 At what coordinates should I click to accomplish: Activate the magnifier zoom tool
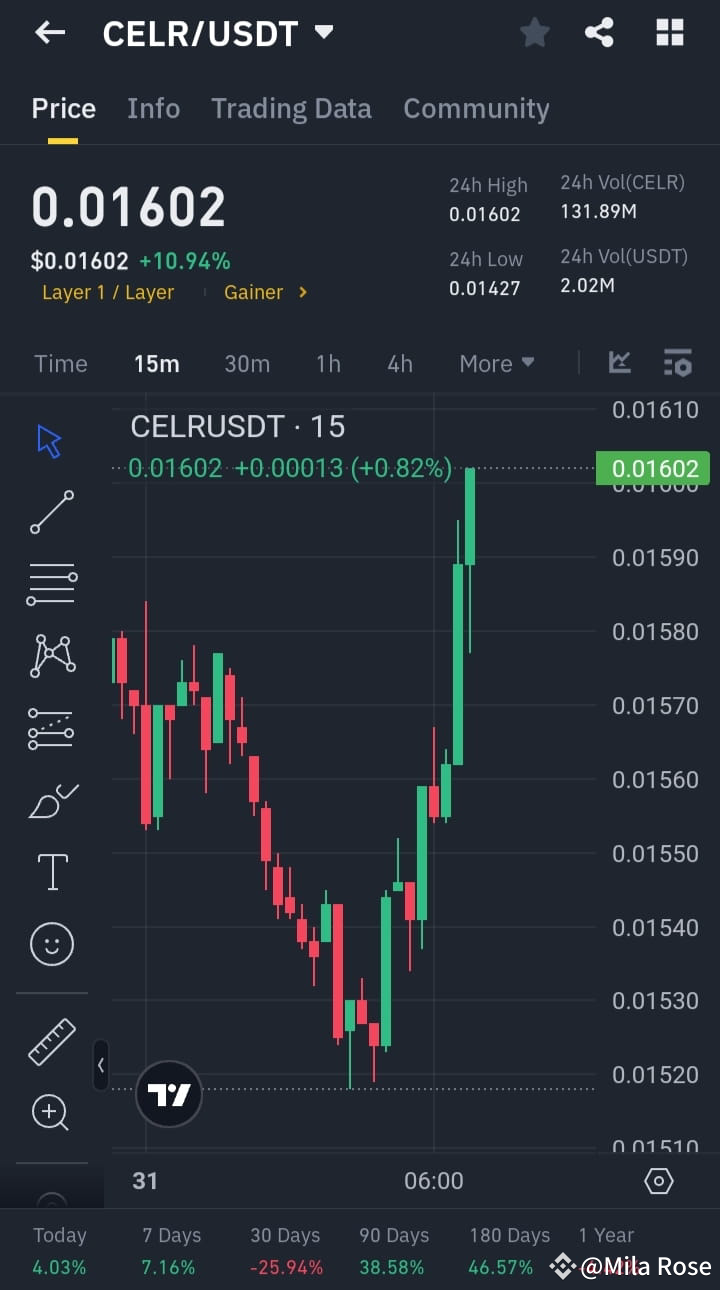pyautogui.click(x=50, y=1112)
